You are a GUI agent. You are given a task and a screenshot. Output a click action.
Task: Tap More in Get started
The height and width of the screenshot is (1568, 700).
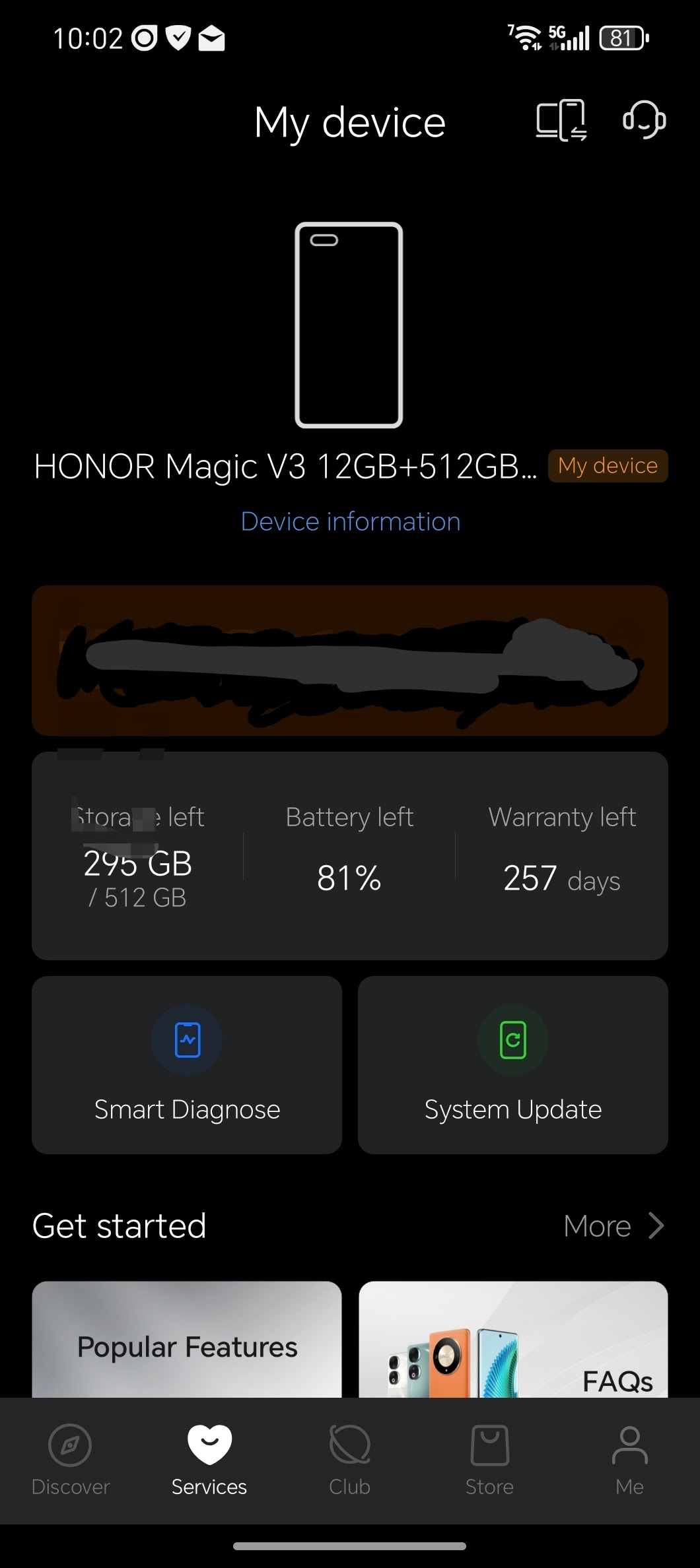613,1225
